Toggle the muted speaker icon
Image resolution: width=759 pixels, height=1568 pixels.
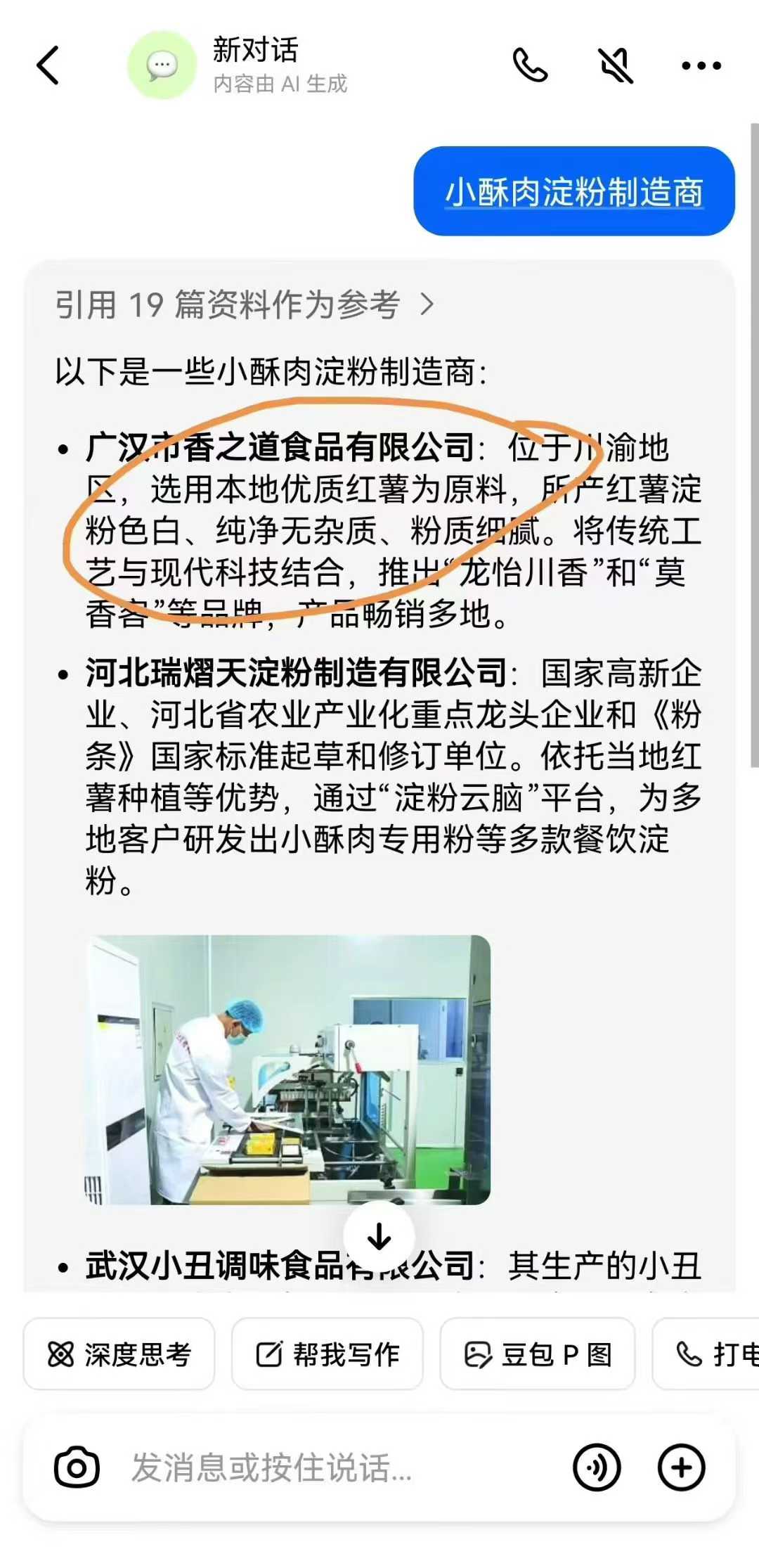click(616, 65)
